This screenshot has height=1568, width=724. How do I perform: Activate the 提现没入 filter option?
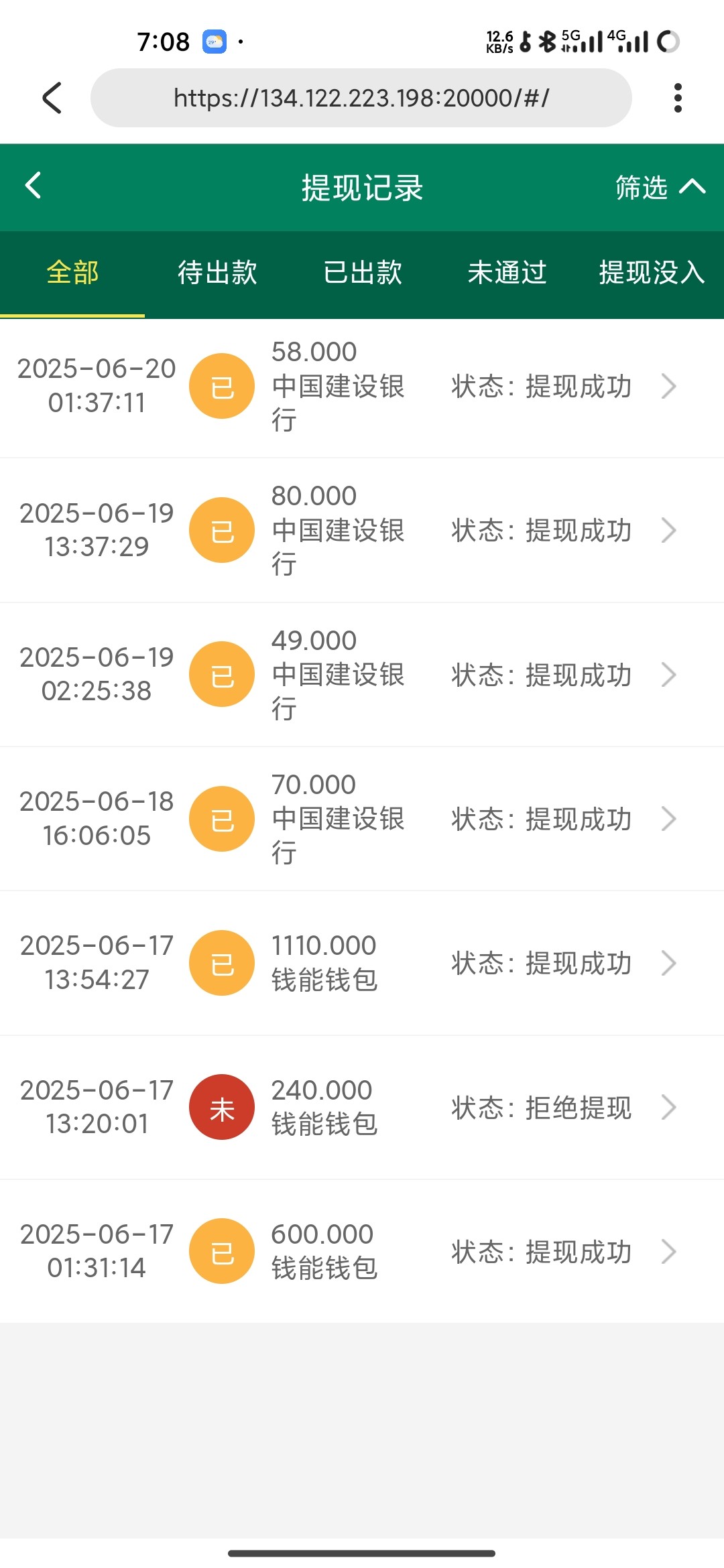(x=651, y=273)
